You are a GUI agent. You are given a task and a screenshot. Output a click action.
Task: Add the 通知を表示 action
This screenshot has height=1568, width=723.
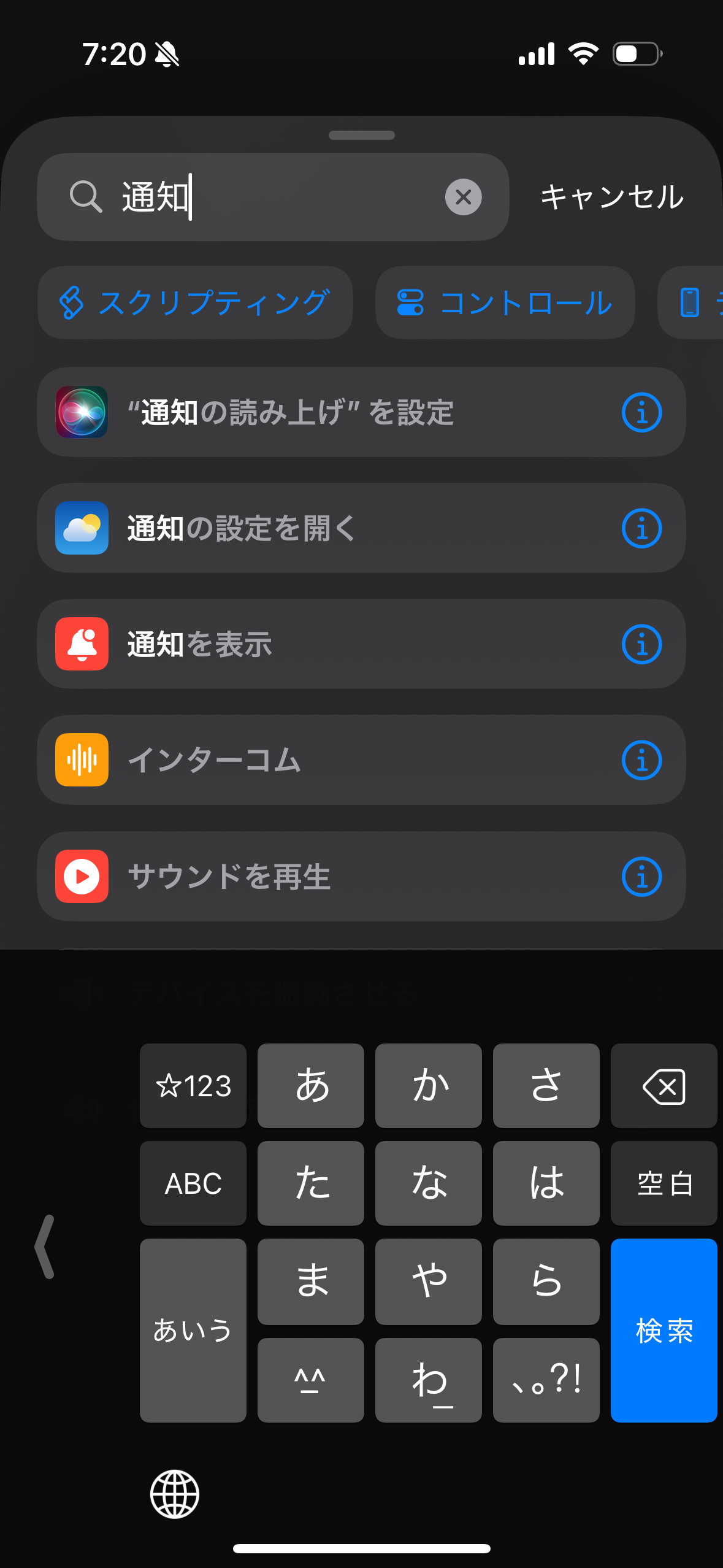(x=361, y=644)
